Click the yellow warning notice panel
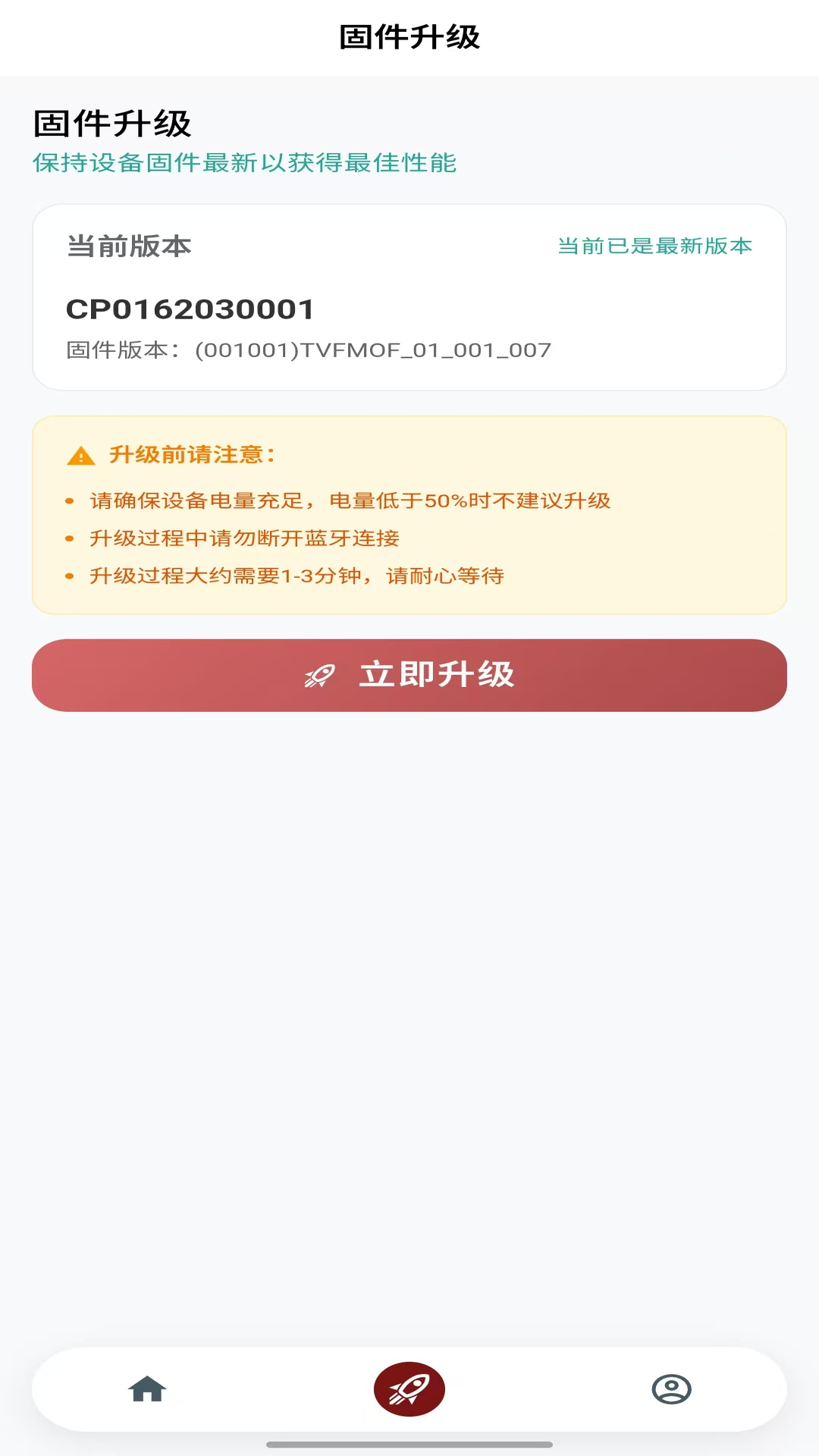Screen dimensions: 819x1456 [409, 514]
